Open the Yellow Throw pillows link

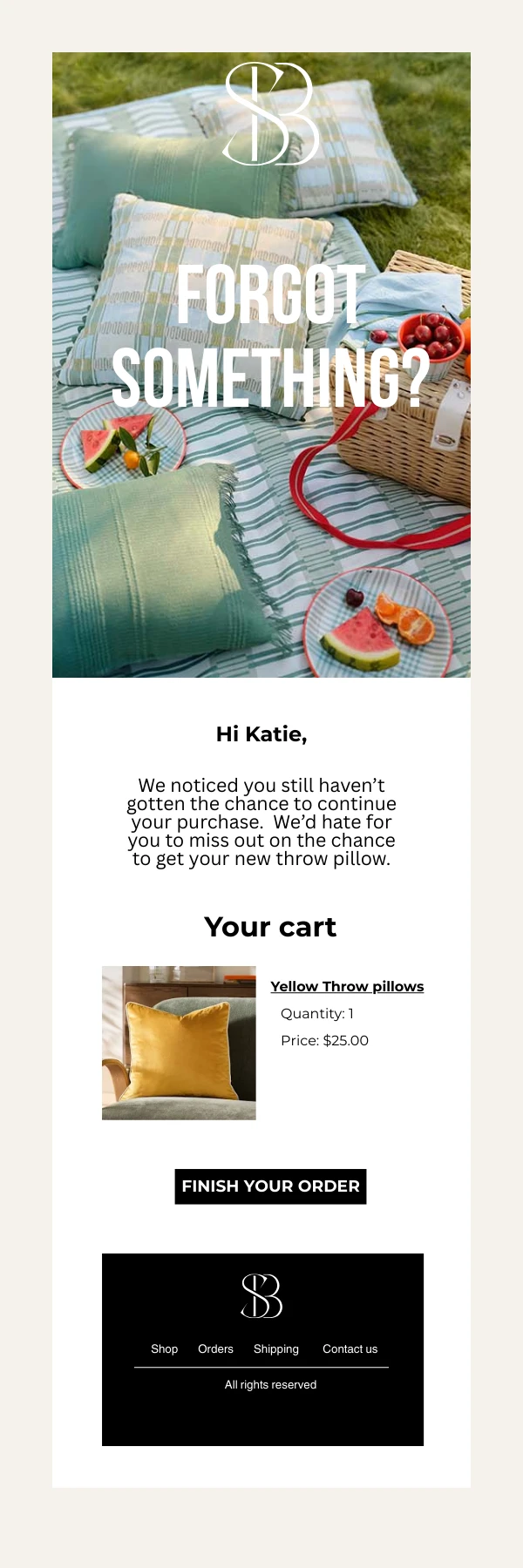click(x=347, y=986)
